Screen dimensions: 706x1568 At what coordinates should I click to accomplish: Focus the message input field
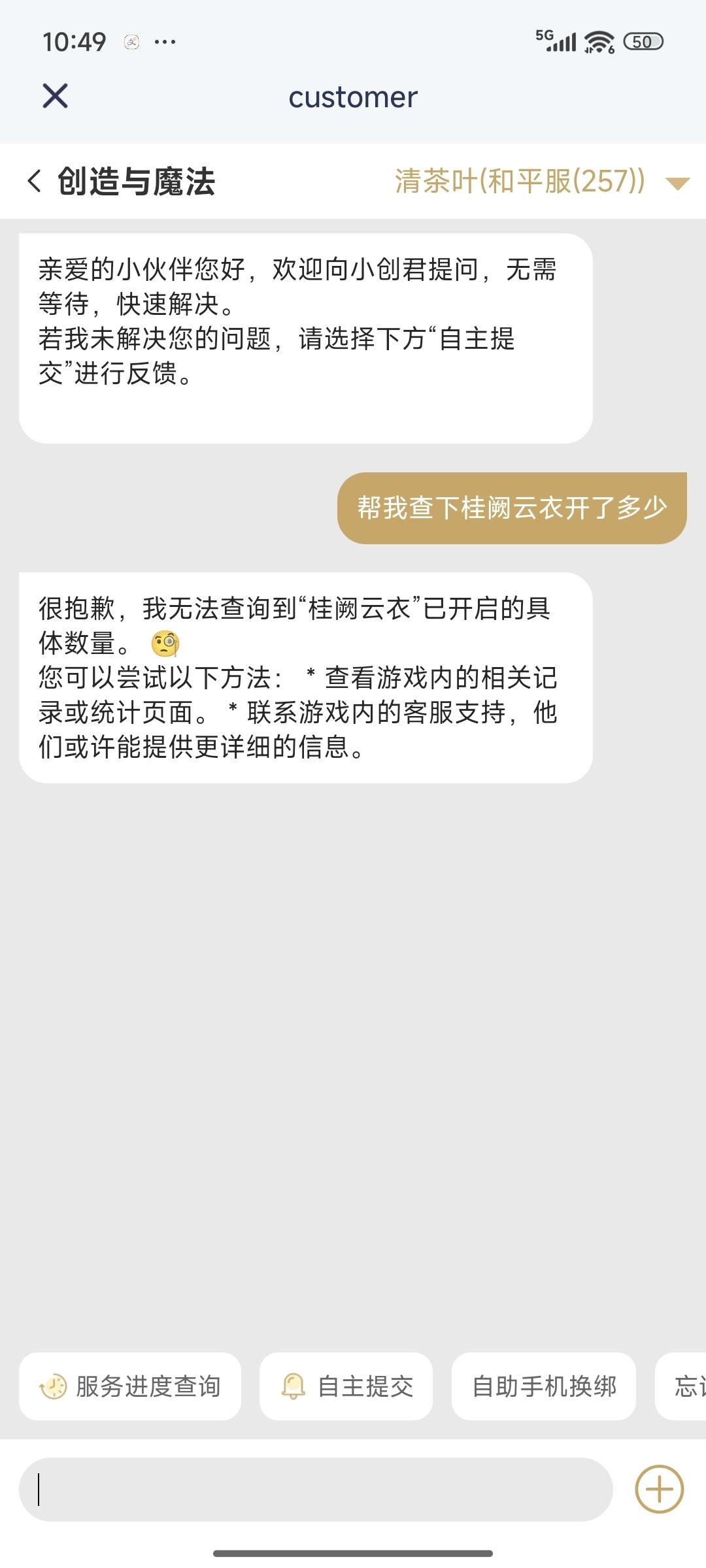point(316,1490)
